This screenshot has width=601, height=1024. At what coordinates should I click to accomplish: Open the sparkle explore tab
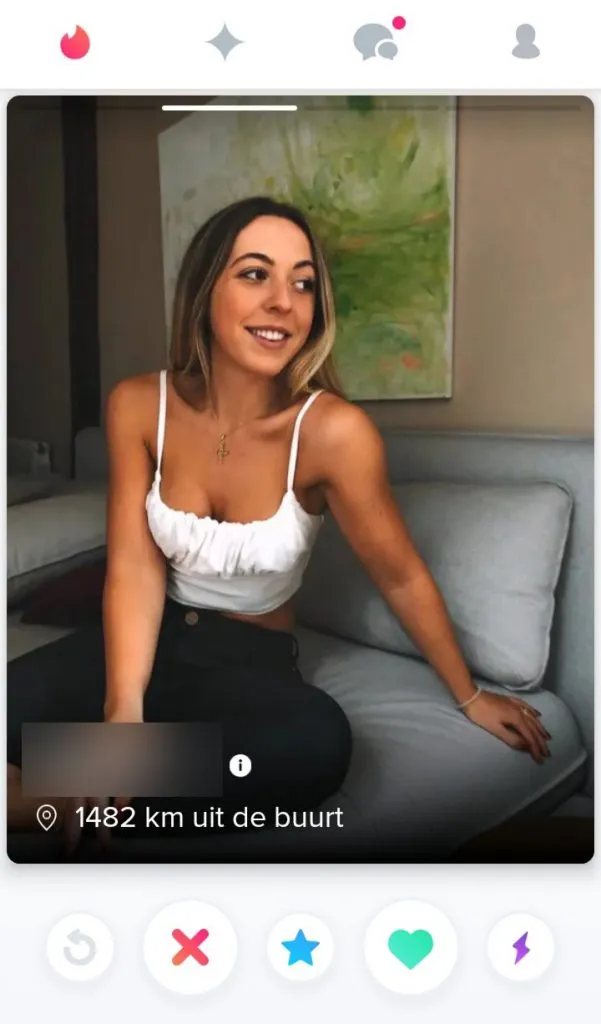(225, 42)
